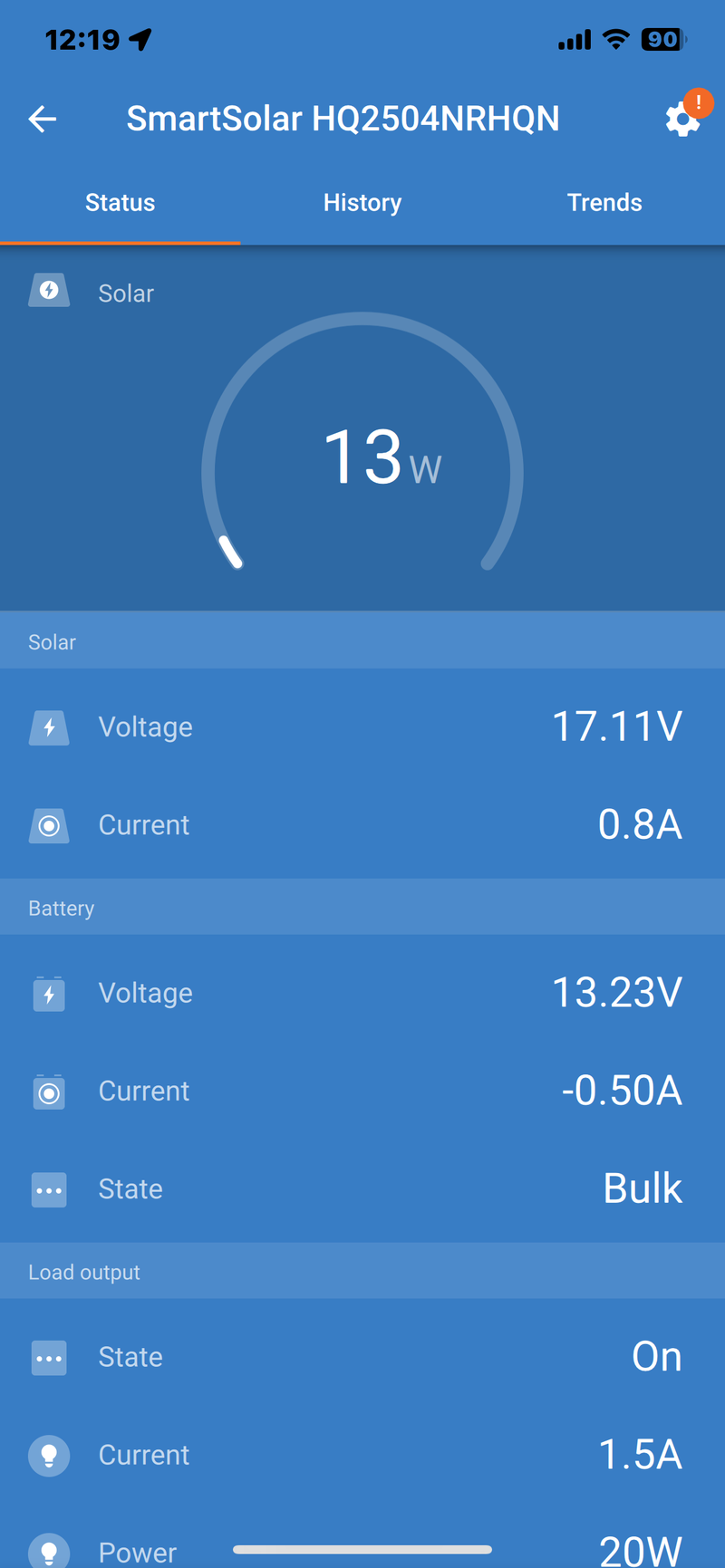Go back using the arrow icon
This screenshot has width=725, height=1568.
pos(43,119)
